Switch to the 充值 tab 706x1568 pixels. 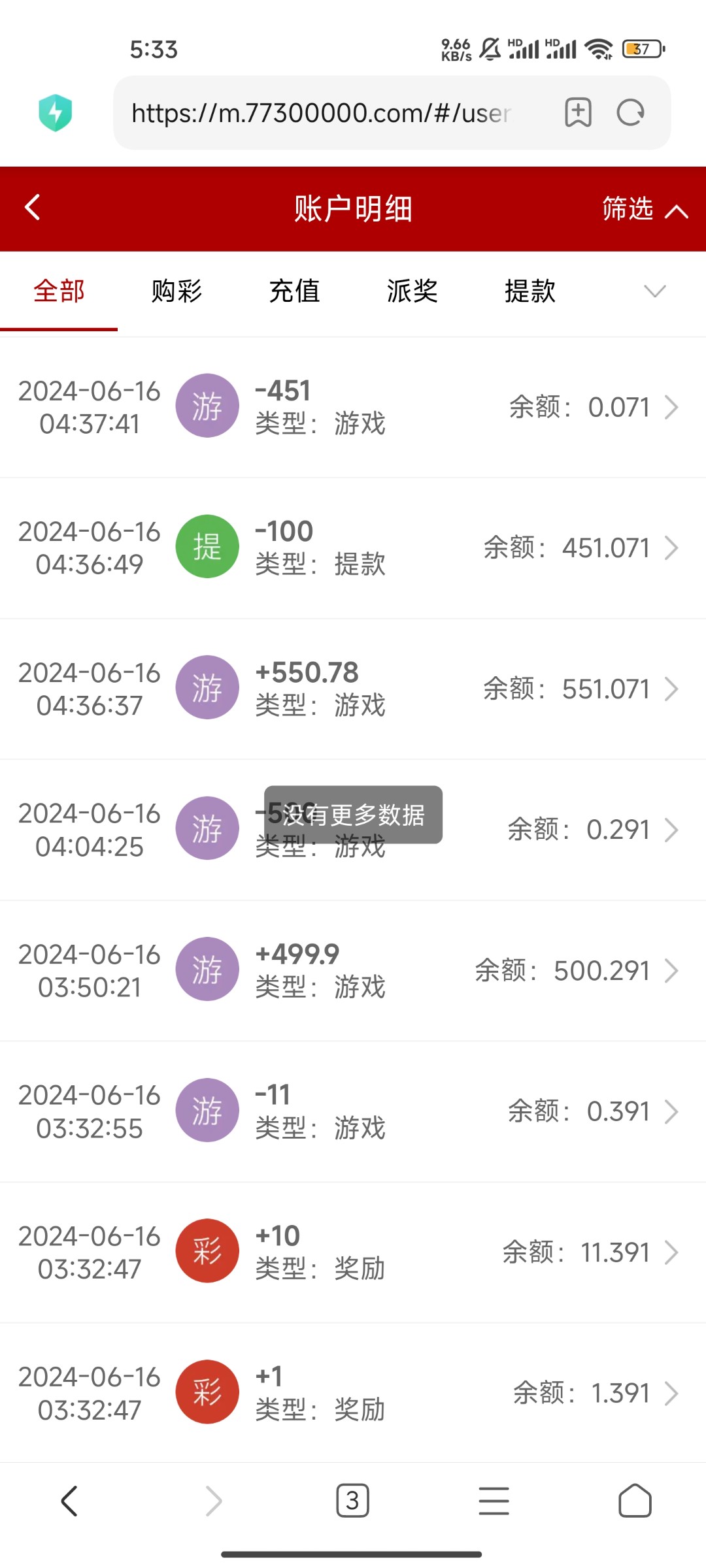pos(295,291)
